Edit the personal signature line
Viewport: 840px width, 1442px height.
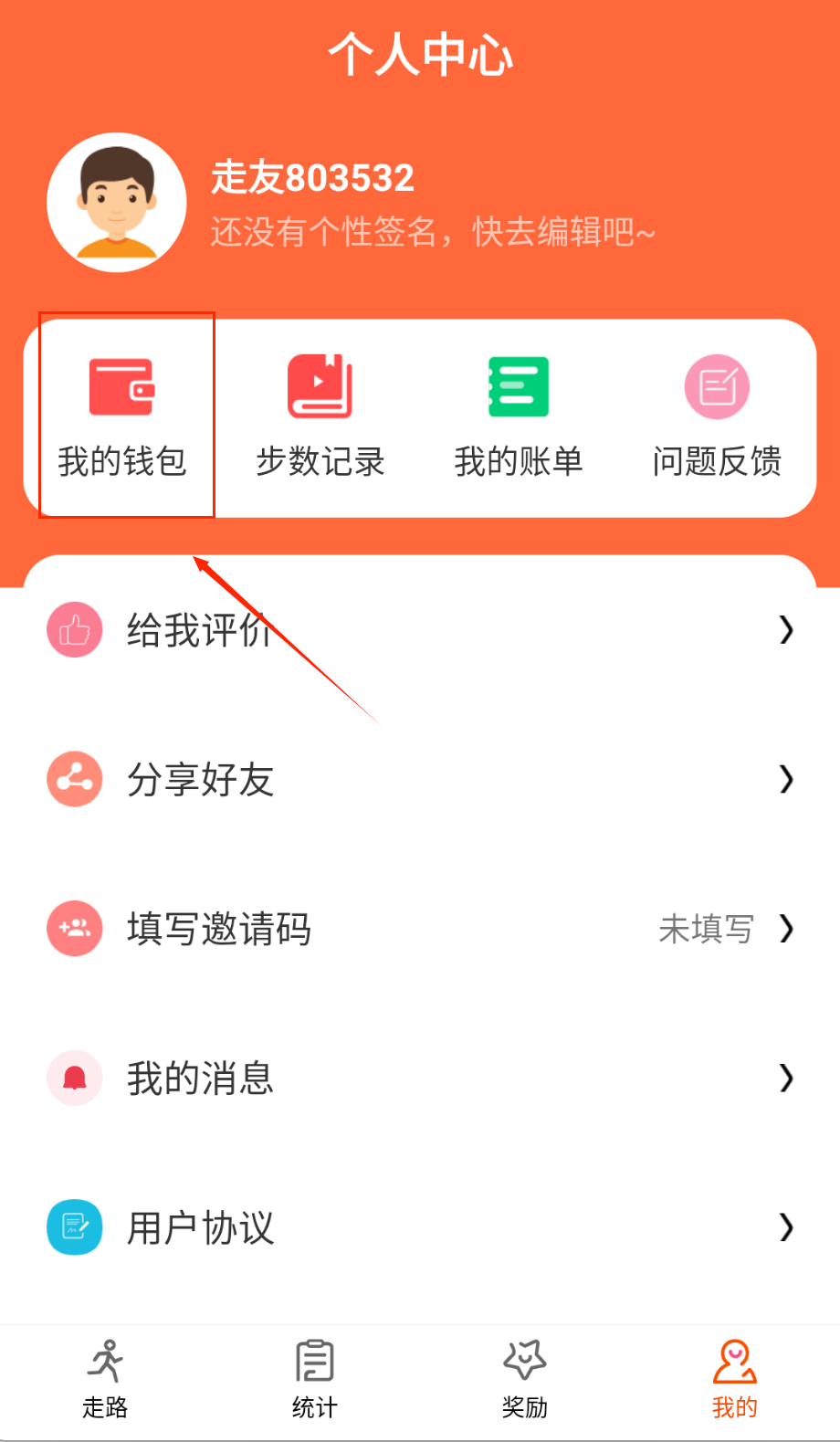tap(432, 232)
